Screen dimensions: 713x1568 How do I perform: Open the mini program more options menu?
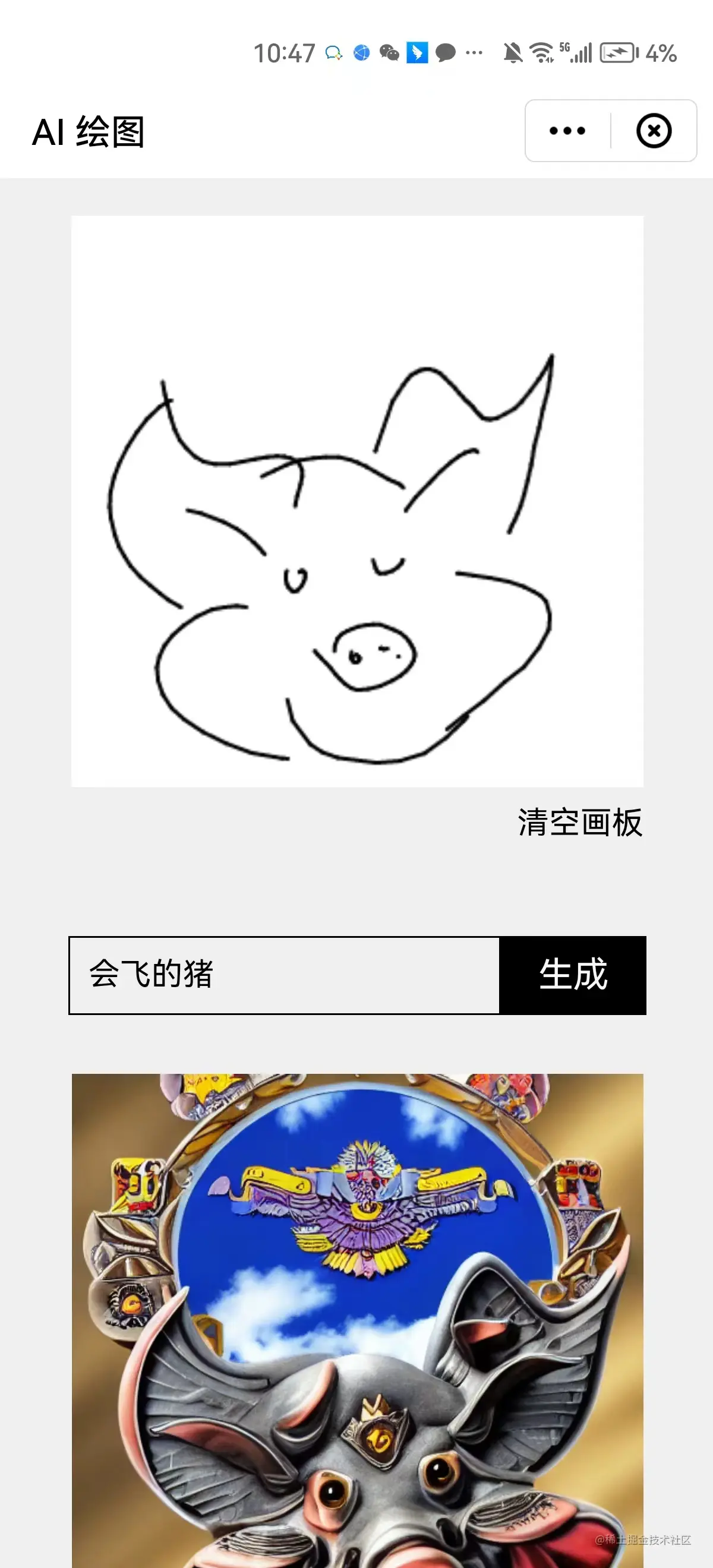pyautogui.click(x=567, y=131)
